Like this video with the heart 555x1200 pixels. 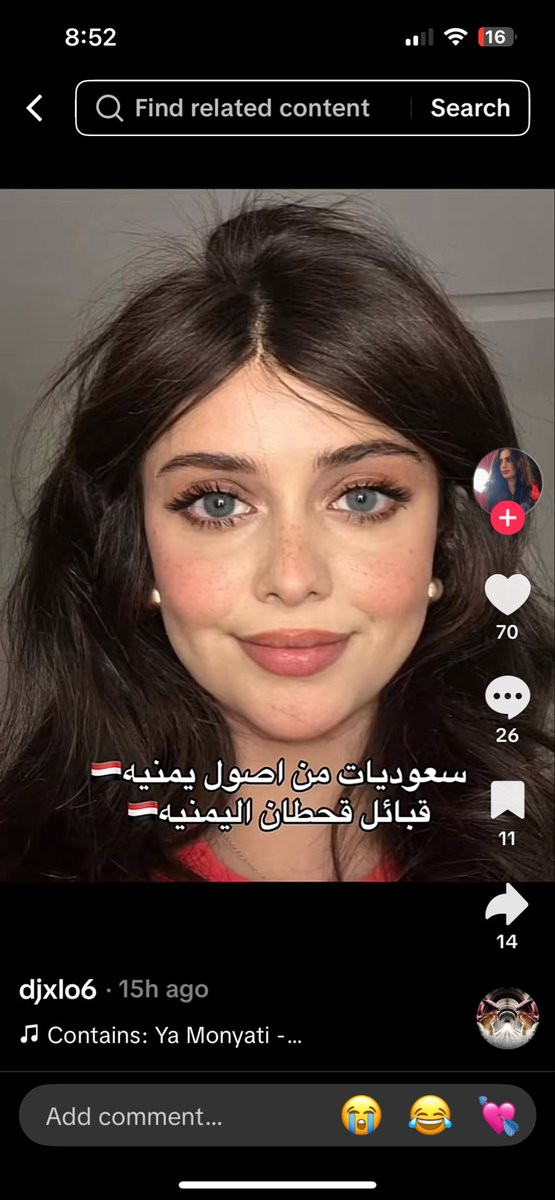[x=507, y=595]
